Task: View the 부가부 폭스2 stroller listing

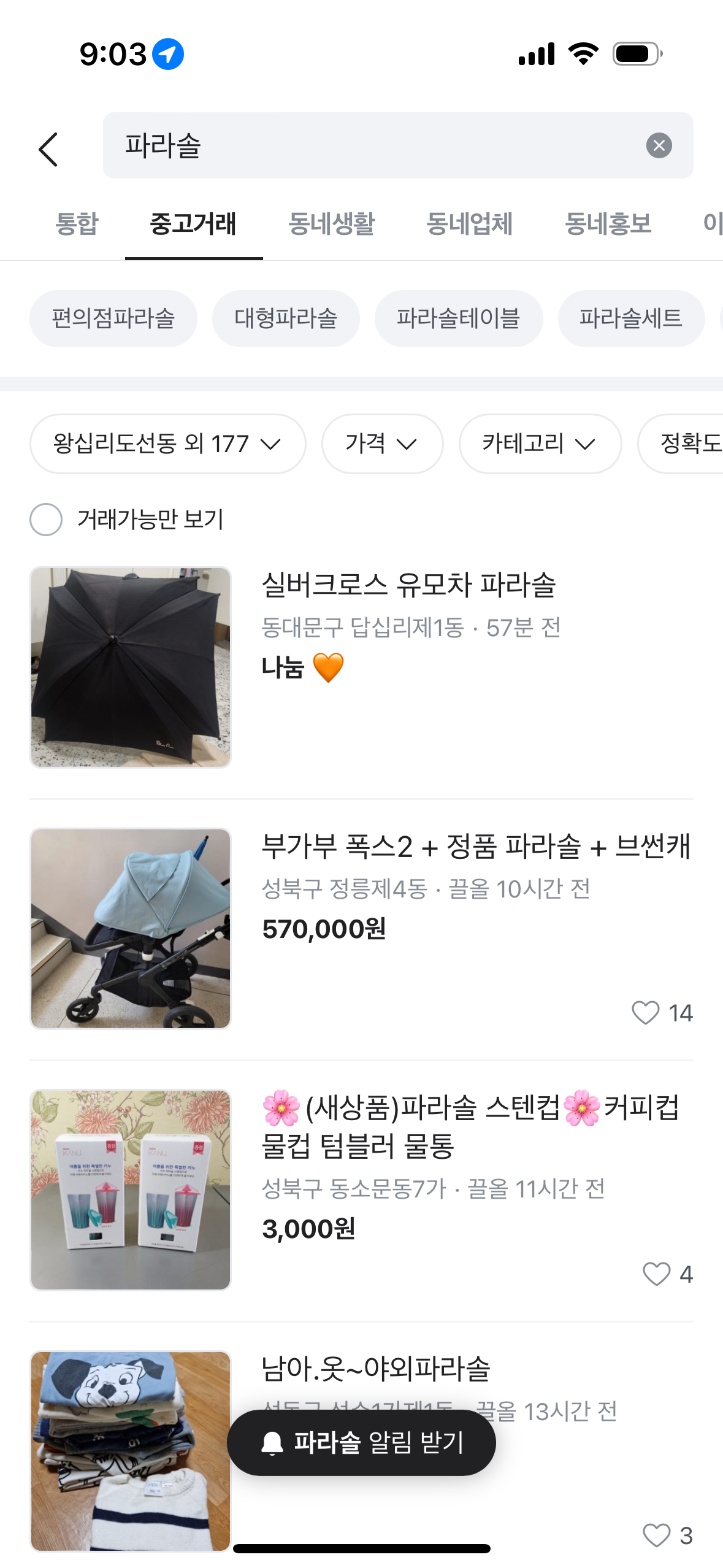Action: [x=476, y=847]
